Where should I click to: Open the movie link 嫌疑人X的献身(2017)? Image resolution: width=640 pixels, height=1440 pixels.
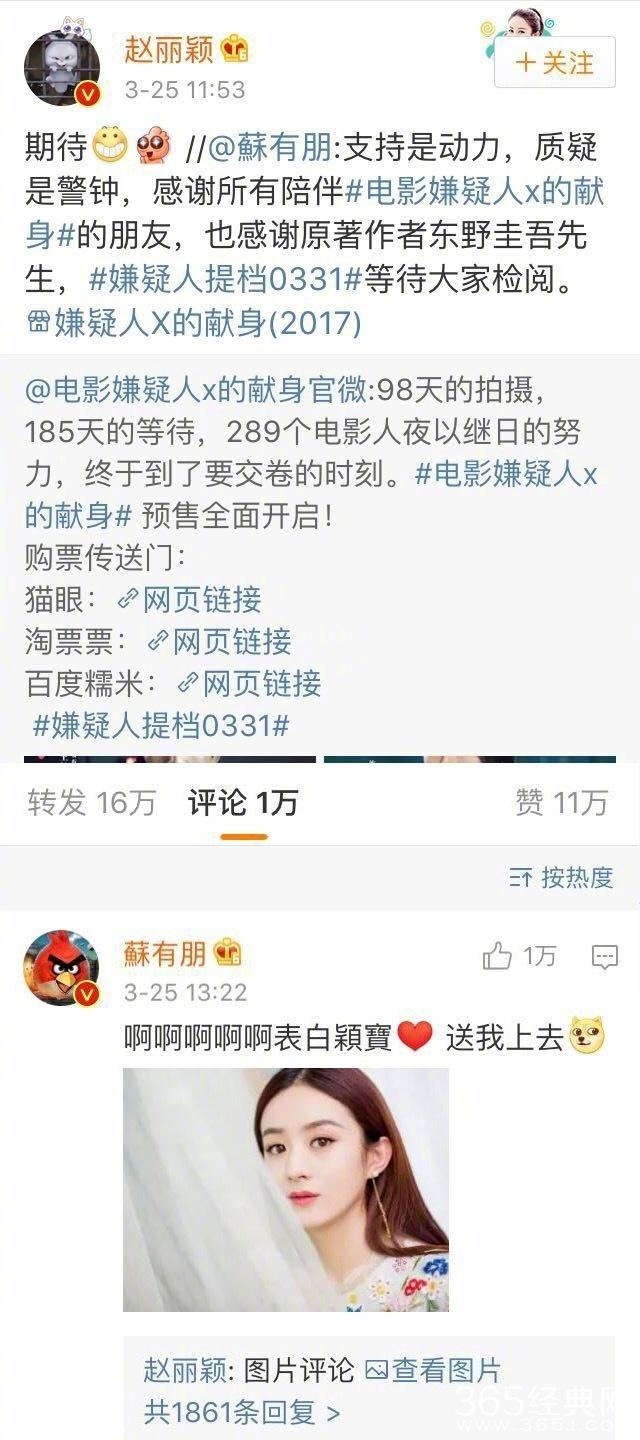(x=194, y=324)
